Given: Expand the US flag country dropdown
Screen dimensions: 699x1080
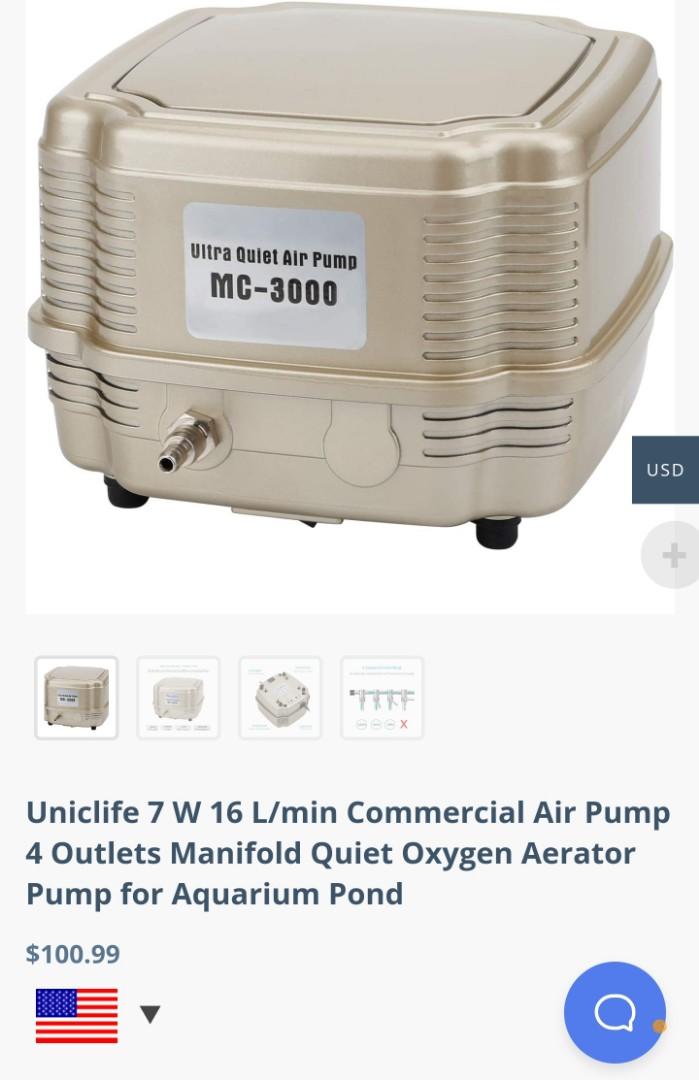Looking at the screenshot, I should (x=149, y=1015).
